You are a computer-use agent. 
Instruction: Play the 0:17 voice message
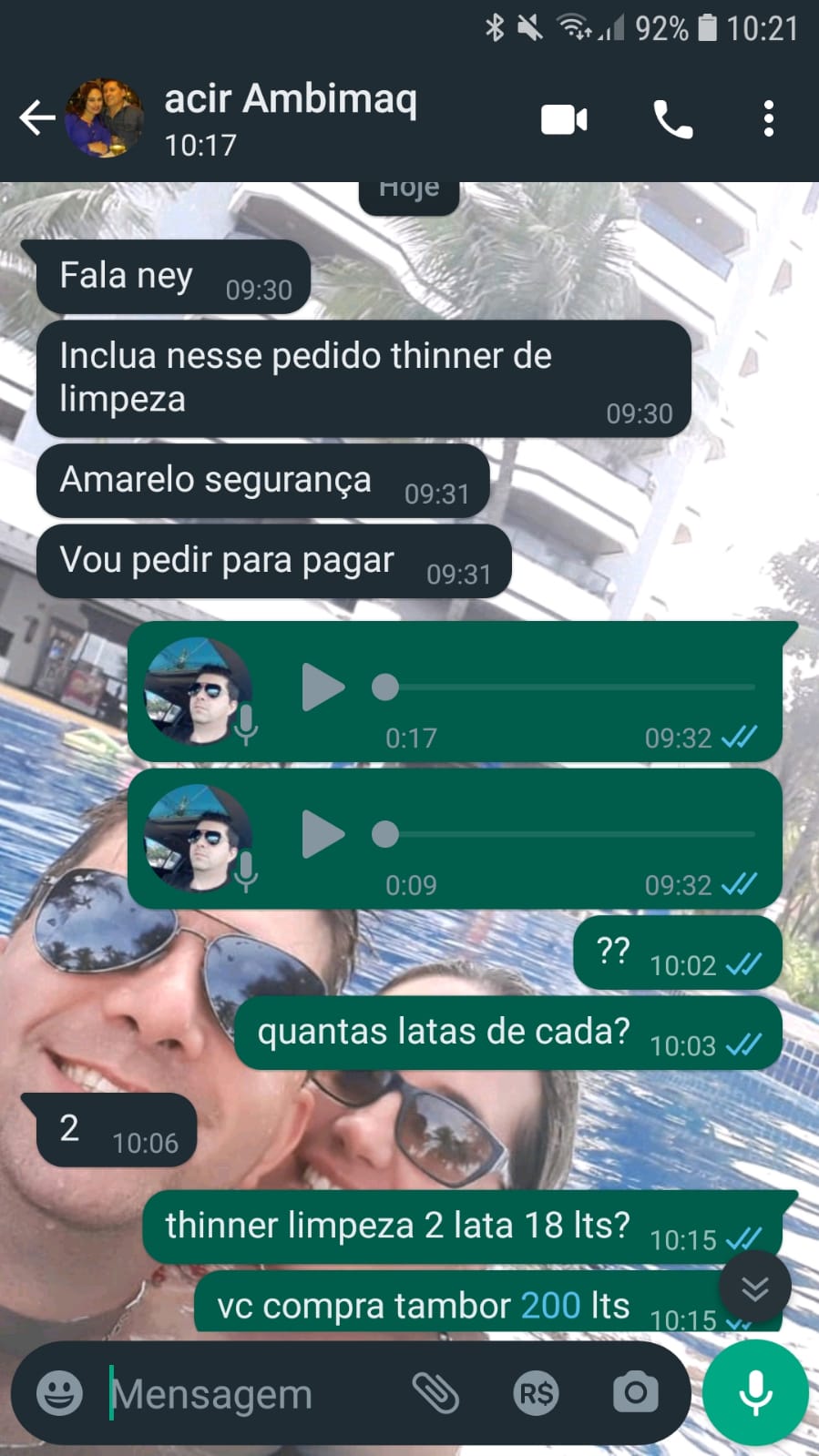click(322, 687)
